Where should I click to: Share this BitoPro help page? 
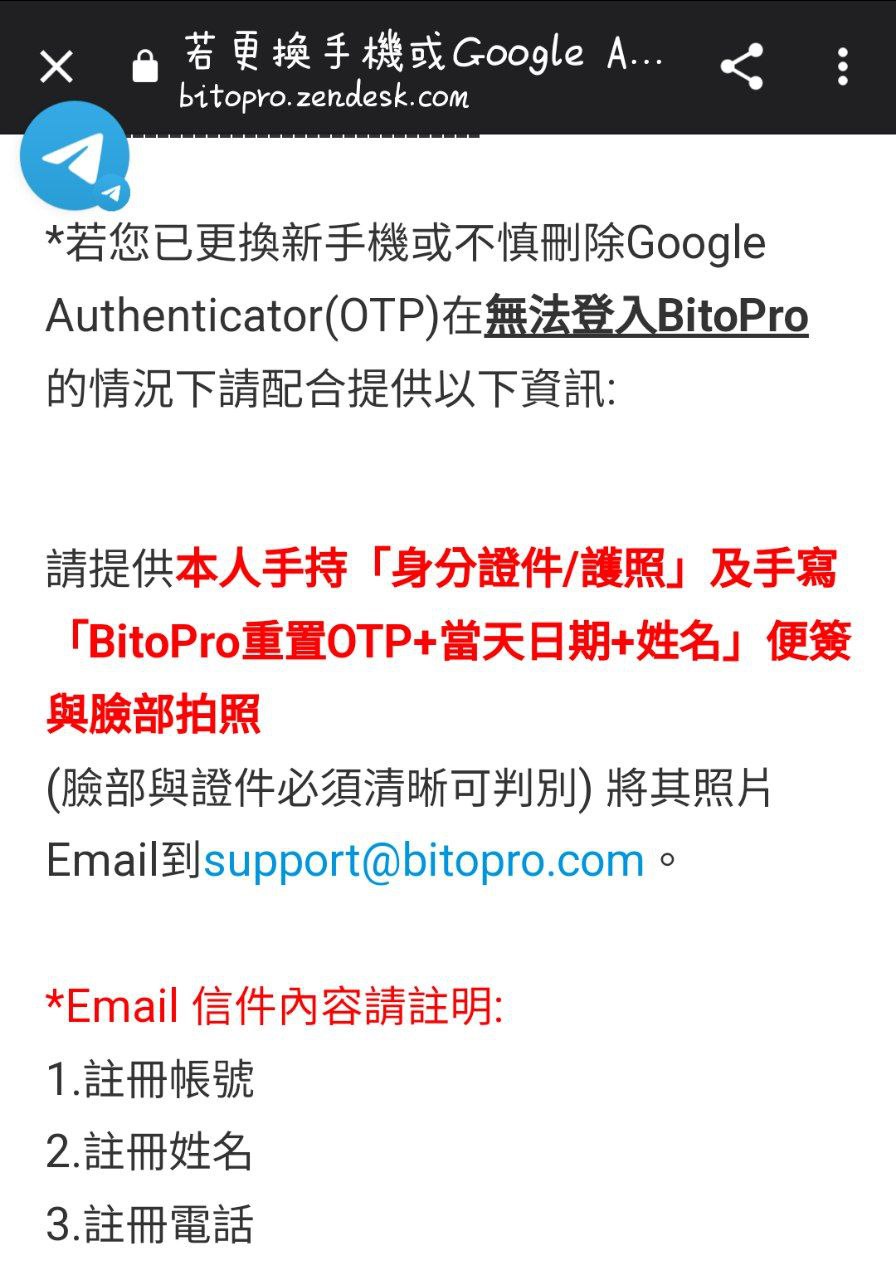click(x=741, y=67)
